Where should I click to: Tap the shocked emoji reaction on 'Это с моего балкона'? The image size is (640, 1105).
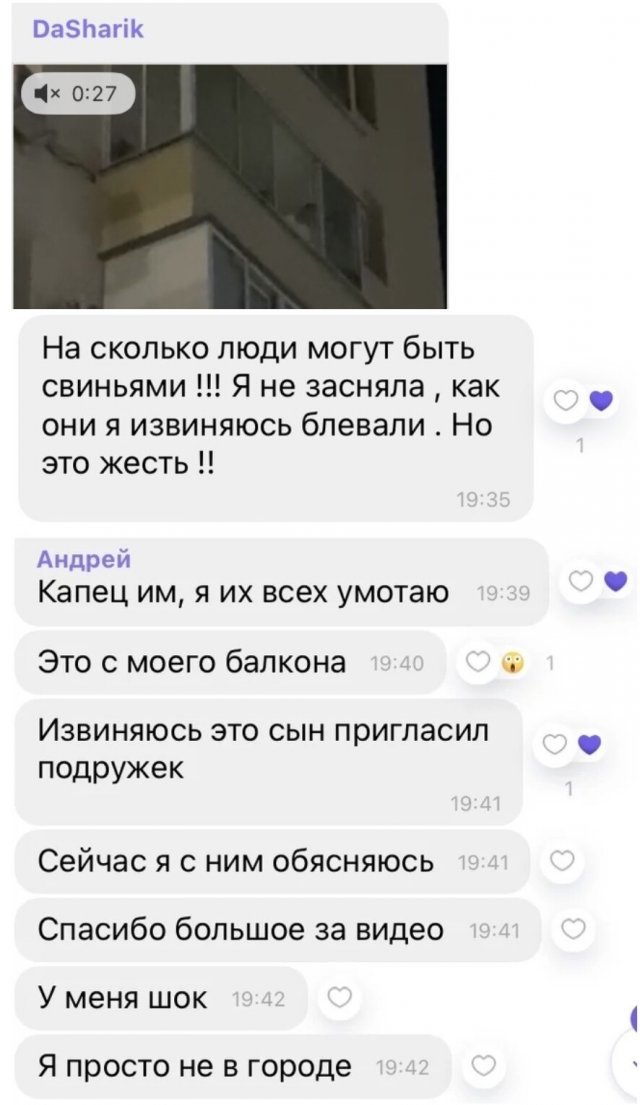point(512,663)
